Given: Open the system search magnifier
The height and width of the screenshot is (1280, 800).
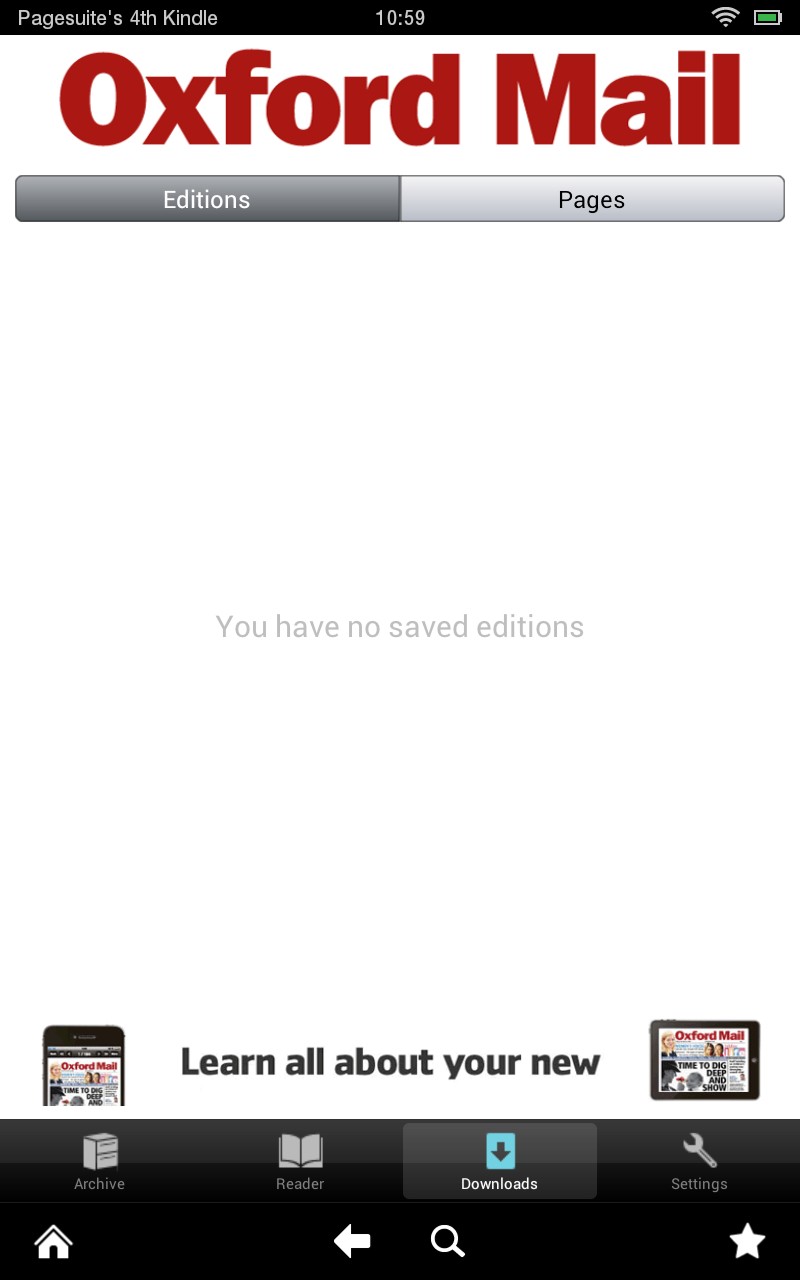Looking at the screenshot, I should (448, 1242).
